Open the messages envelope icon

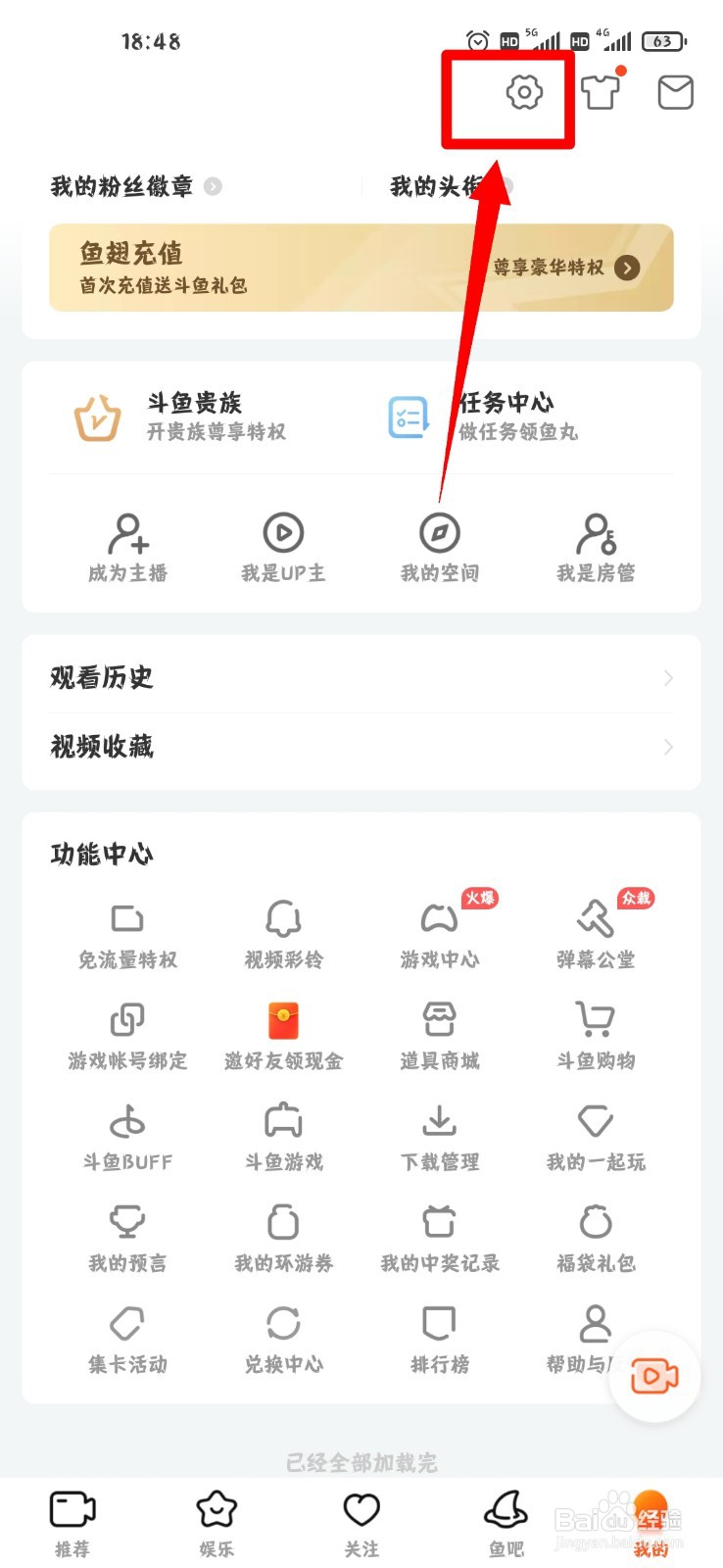(675, 92)
